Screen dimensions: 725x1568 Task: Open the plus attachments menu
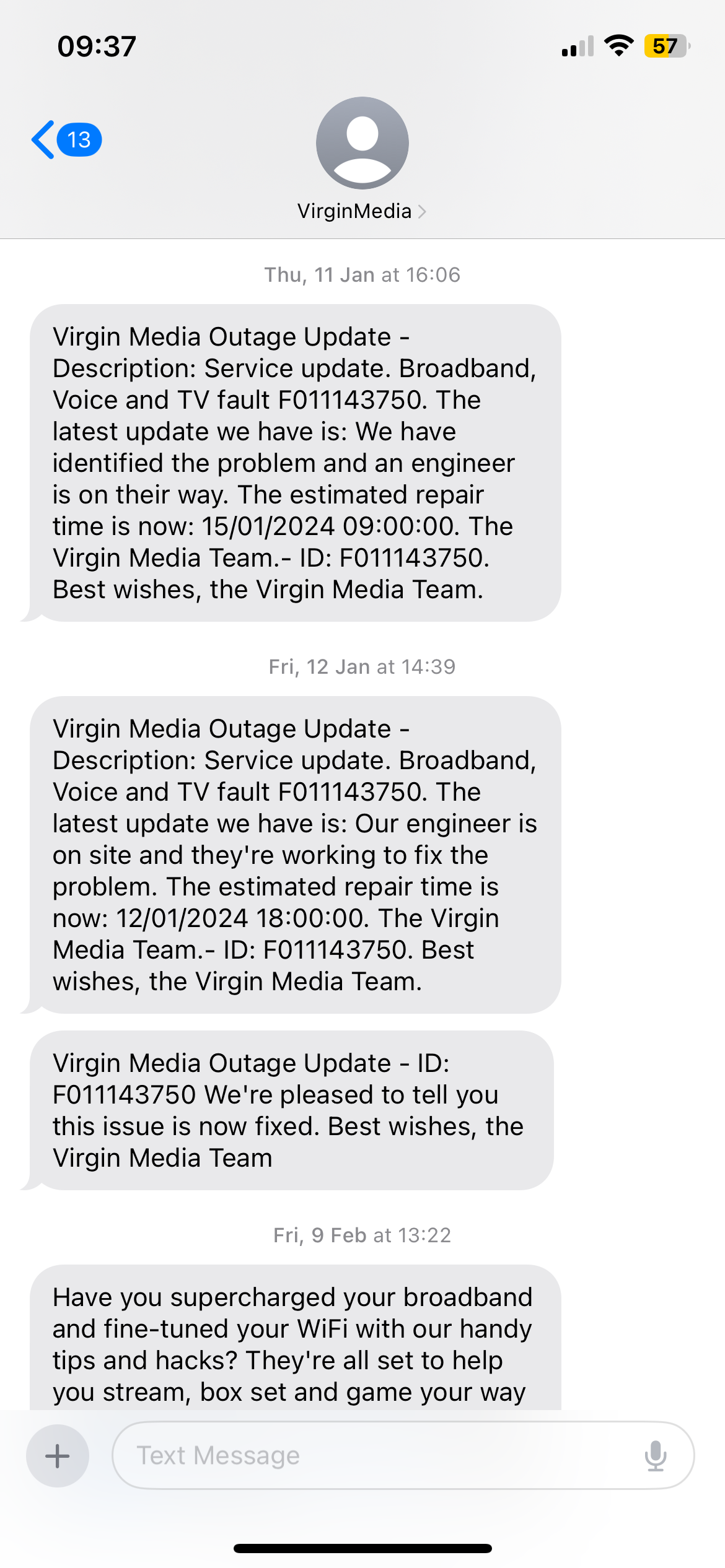(58, 1455)
